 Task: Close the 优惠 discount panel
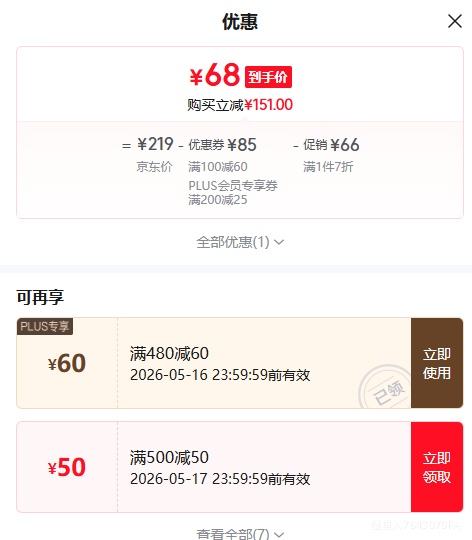[x=454, y=21]
